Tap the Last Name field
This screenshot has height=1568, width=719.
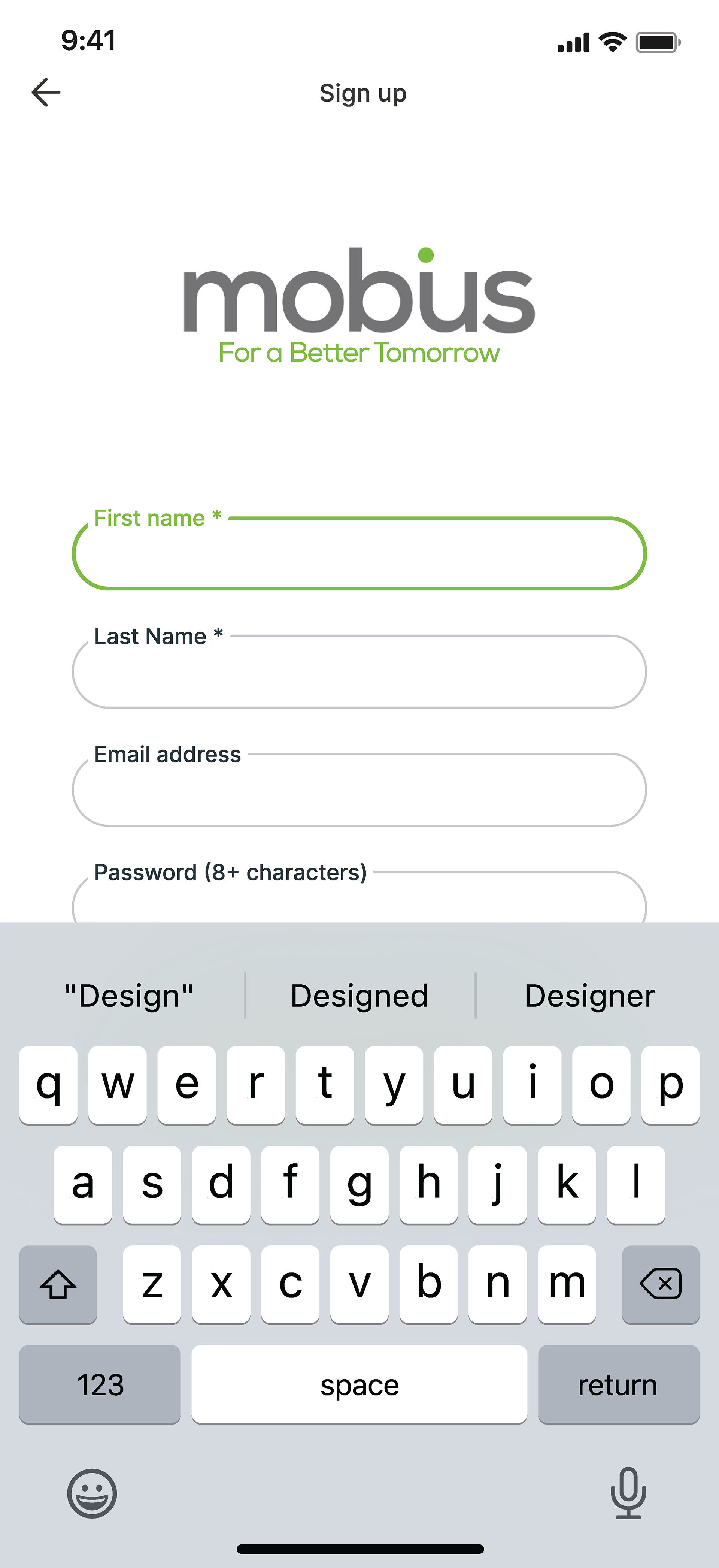click(x=359, y=671)
